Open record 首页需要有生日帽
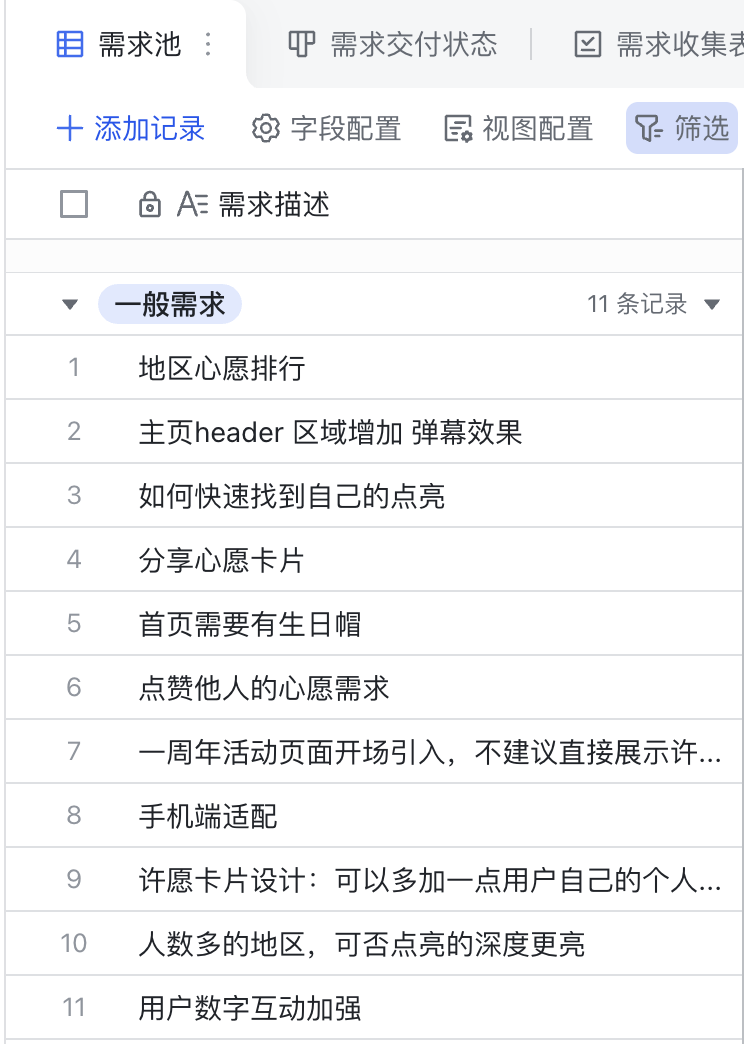The height and width of the screenshot is (1044, 744). pos(250,624)
